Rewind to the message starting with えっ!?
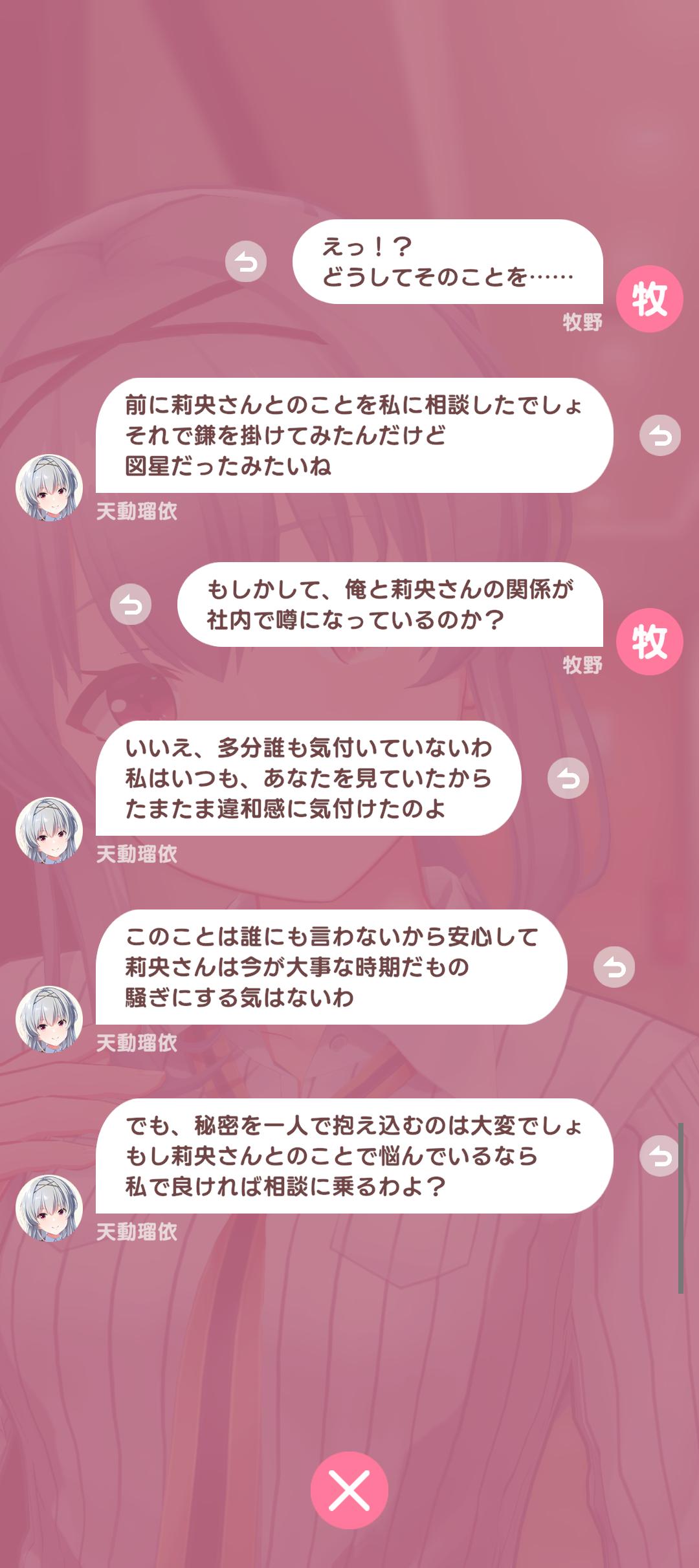 (x=246, y=261)
